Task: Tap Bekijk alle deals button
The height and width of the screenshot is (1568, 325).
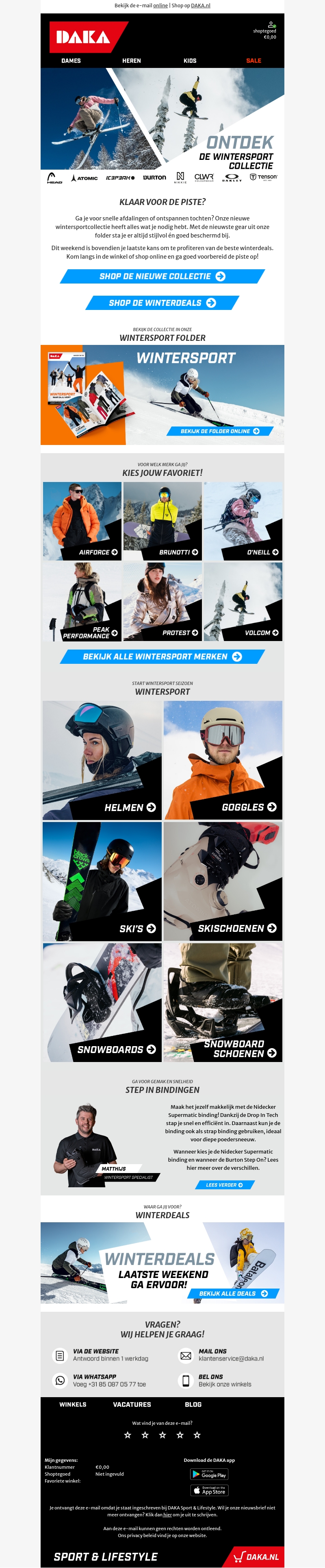Action: (x=233, y=1293)
